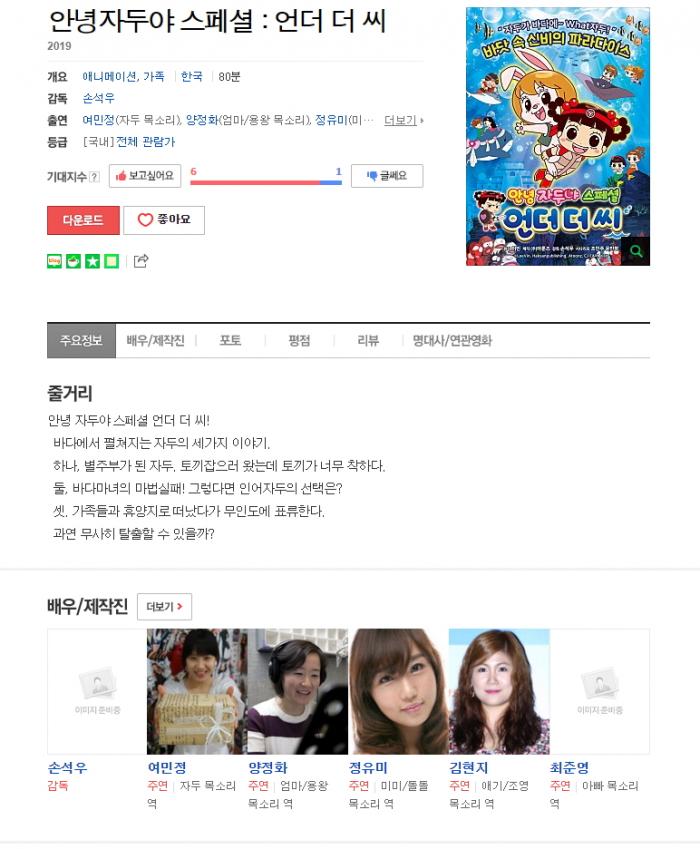Open the name link of 최준영
This screenshot has height=849, width=700.
pyautogui.click(x=569, y=768)
